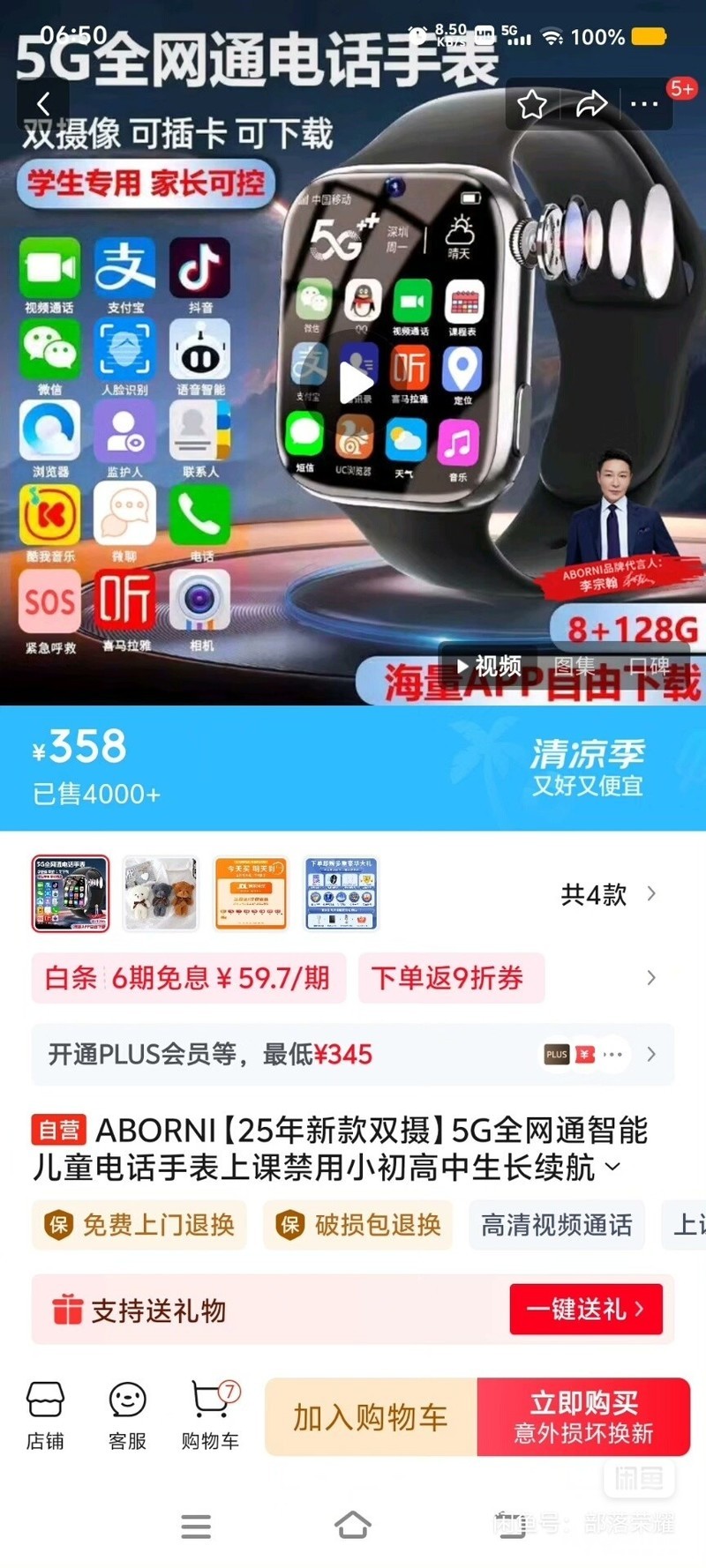Viewport: 706px width, 1568px height.
Task: Buy now with 立即购买
Action: 583,1417
